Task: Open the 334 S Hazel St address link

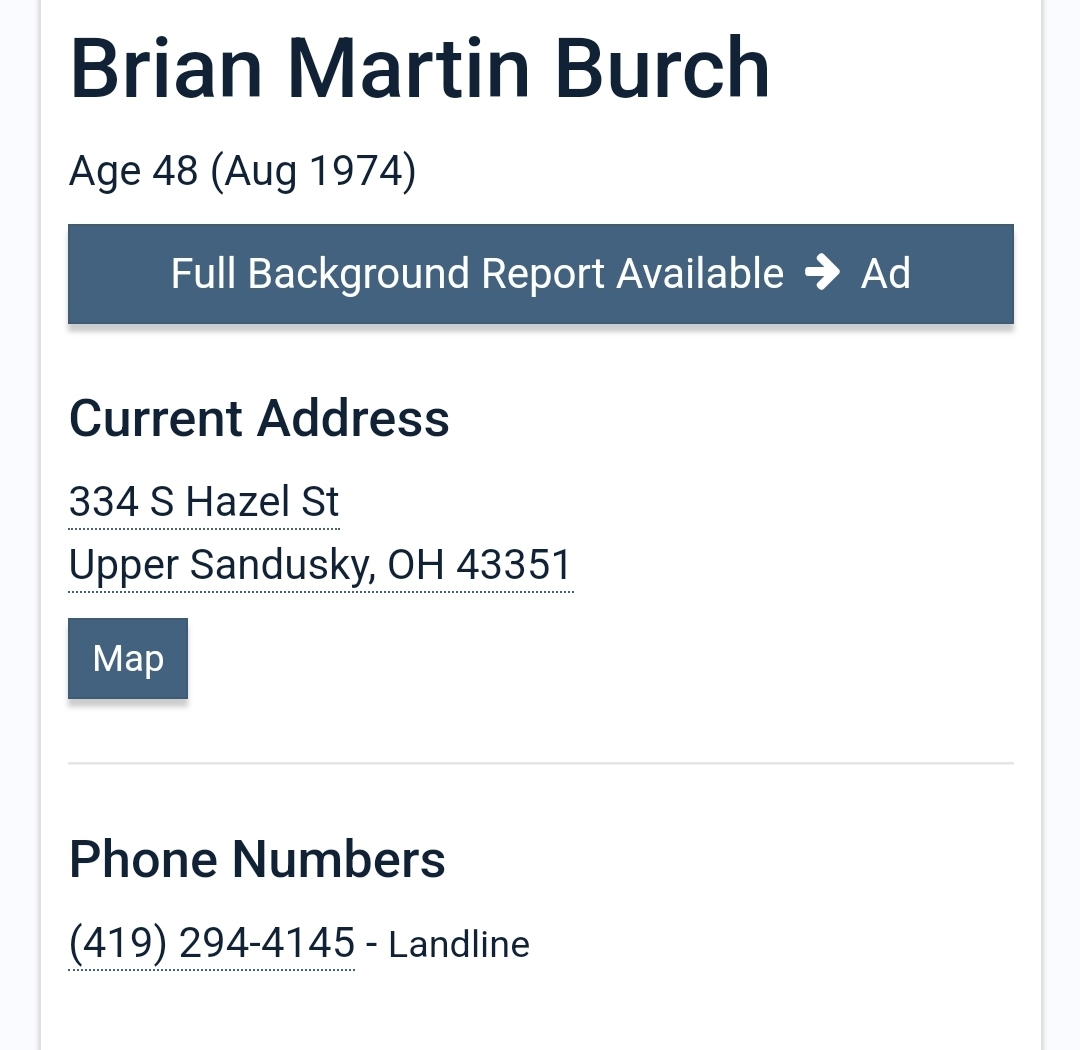Action: 204,502
